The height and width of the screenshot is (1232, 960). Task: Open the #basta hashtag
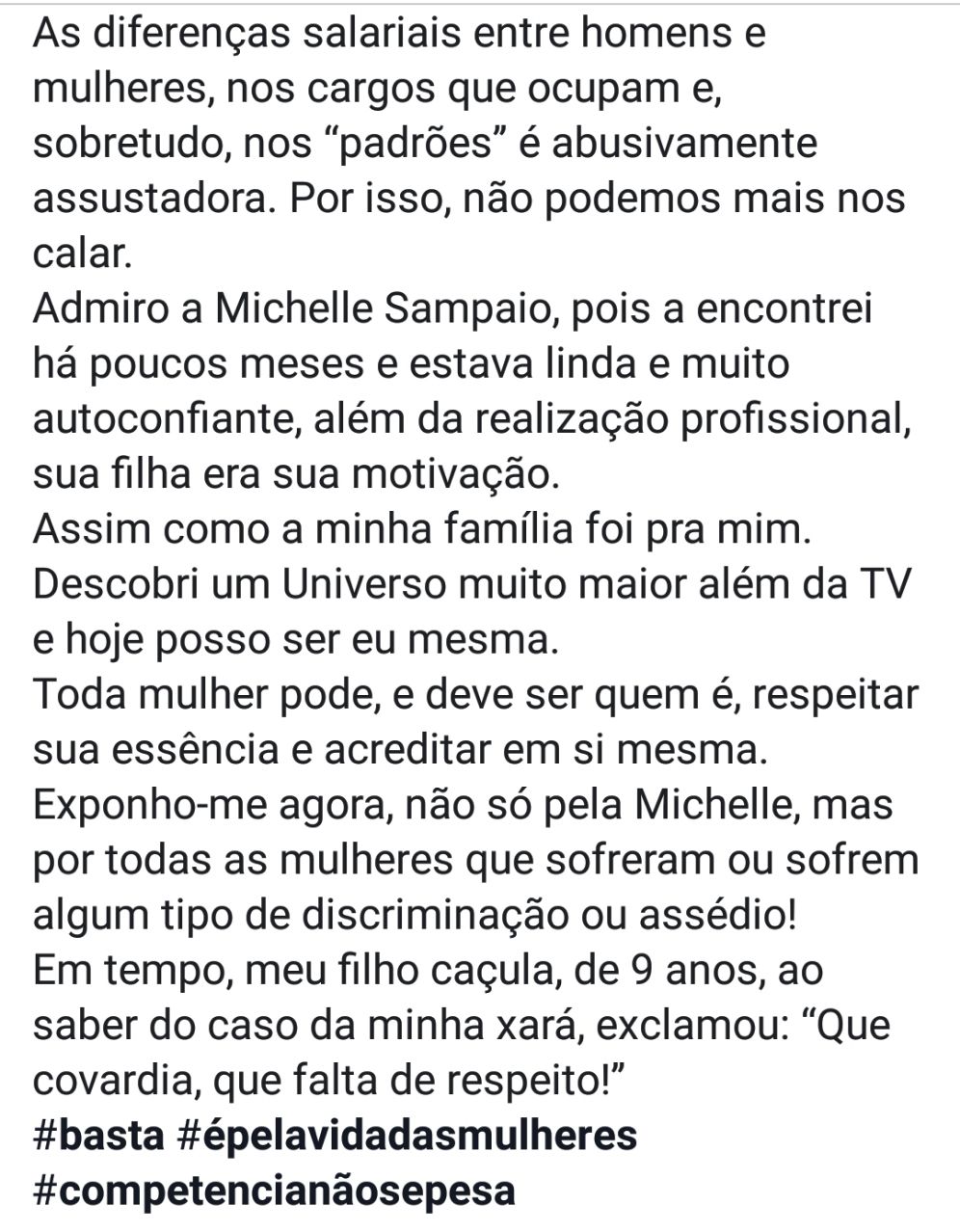(x=98, y=1136)
